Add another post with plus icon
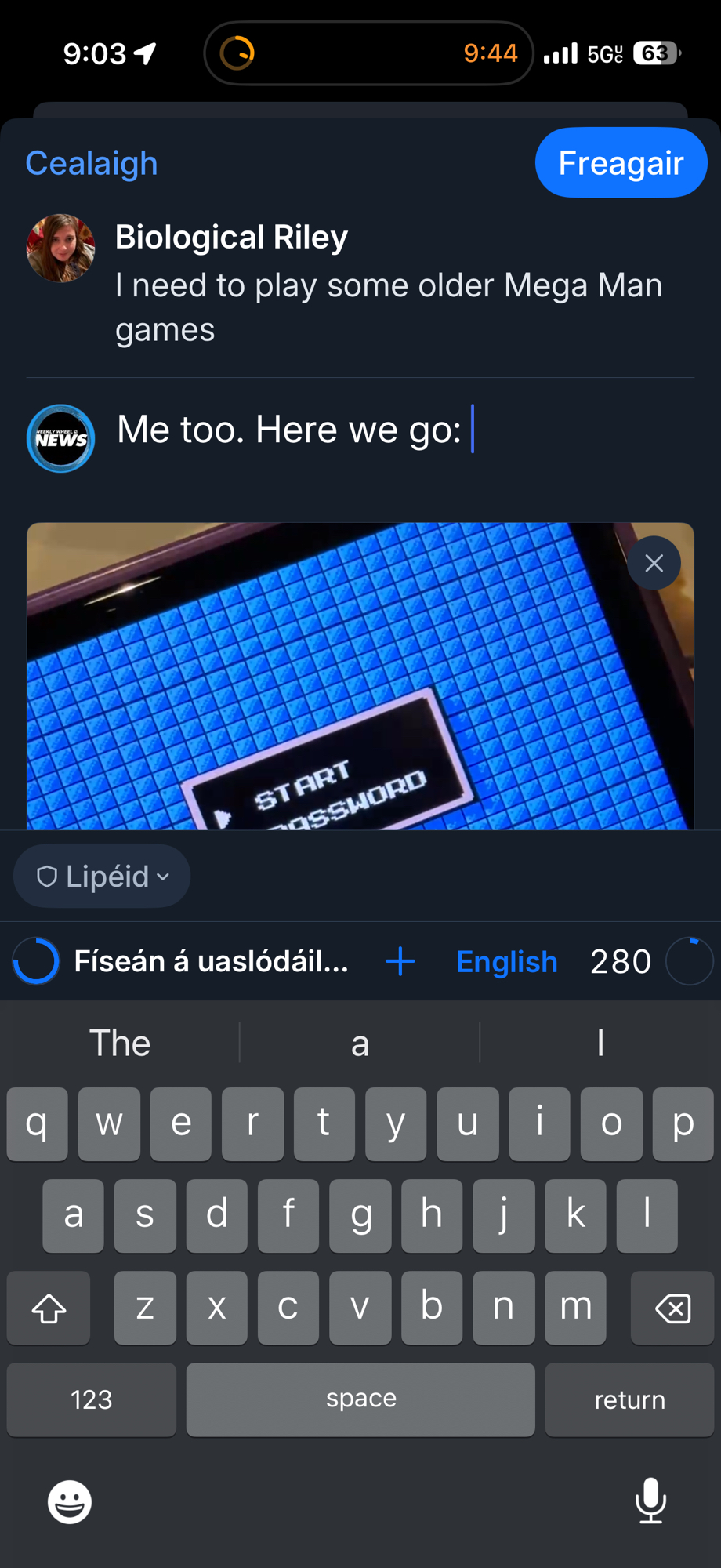This screenshot has width=721, height=1568. pos(400,961)
